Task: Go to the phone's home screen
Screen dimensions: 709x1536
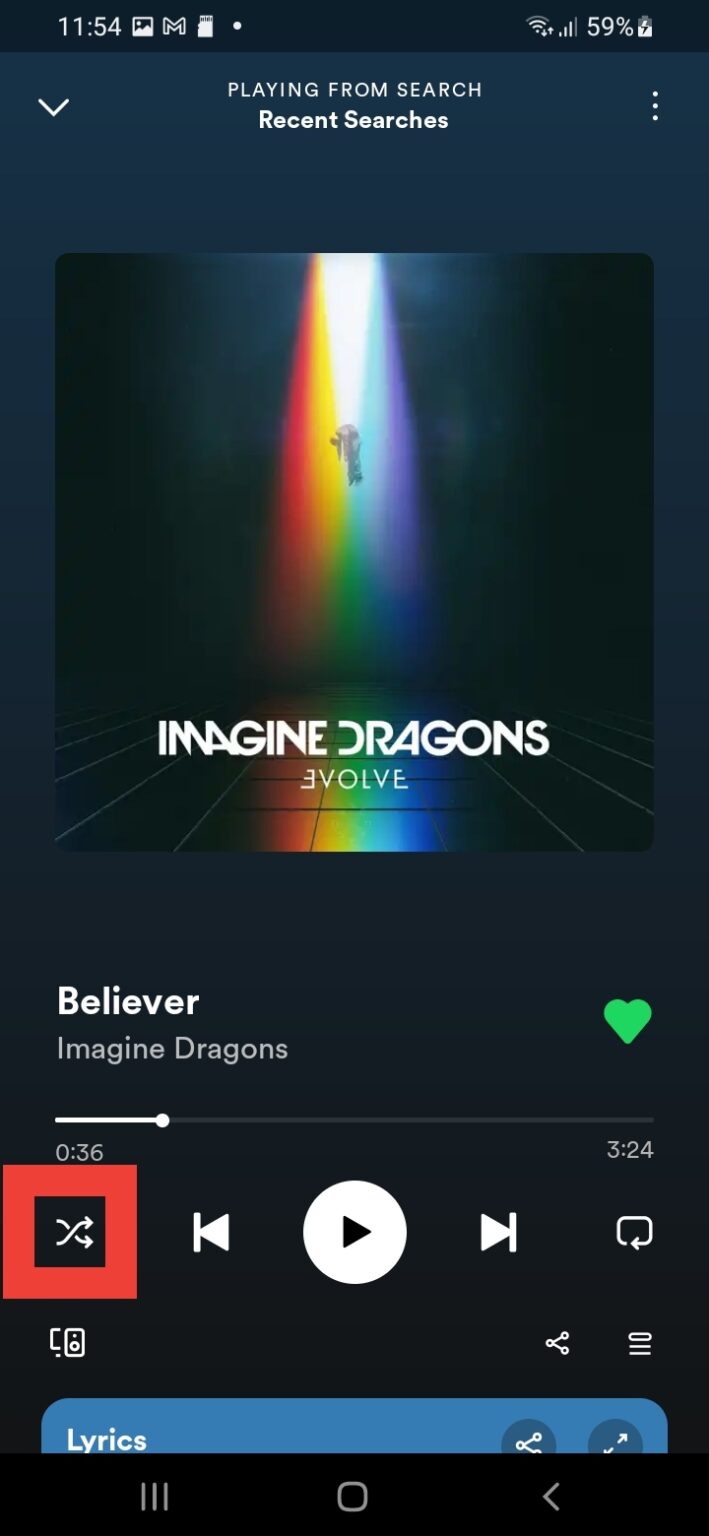Action: (x=352, y=1496)
